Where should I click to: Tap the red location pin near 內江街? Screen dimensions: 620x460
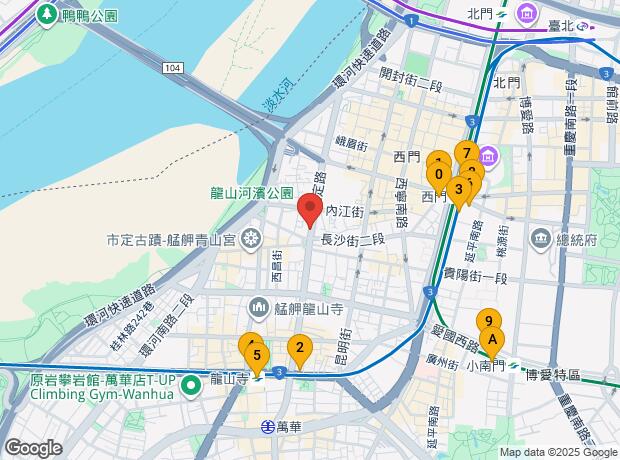(x=310, y=210)
